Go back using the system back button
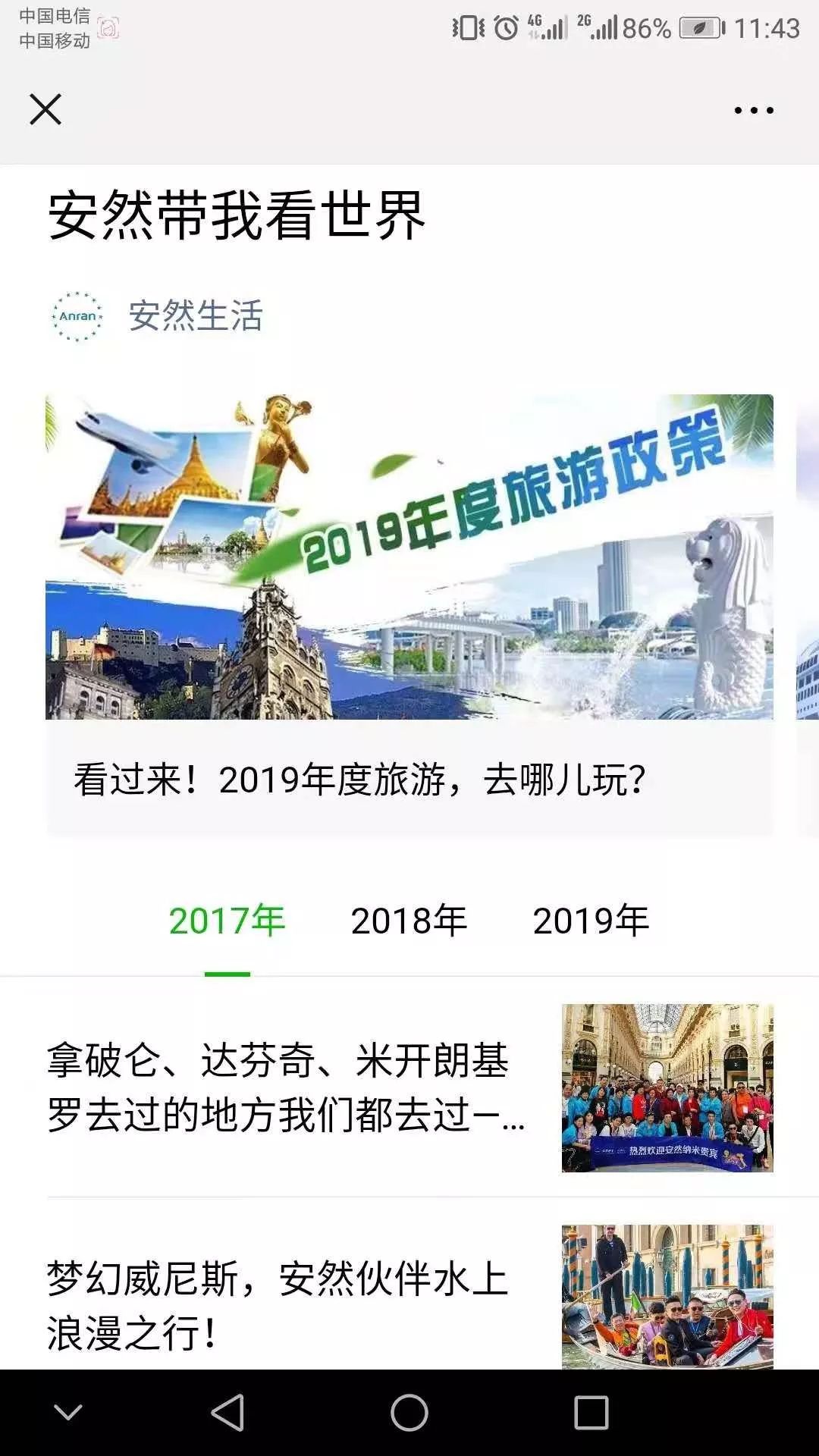The width and height of the screenshot is (819, 1456). pyautogui.click(x=227, y=1413)
